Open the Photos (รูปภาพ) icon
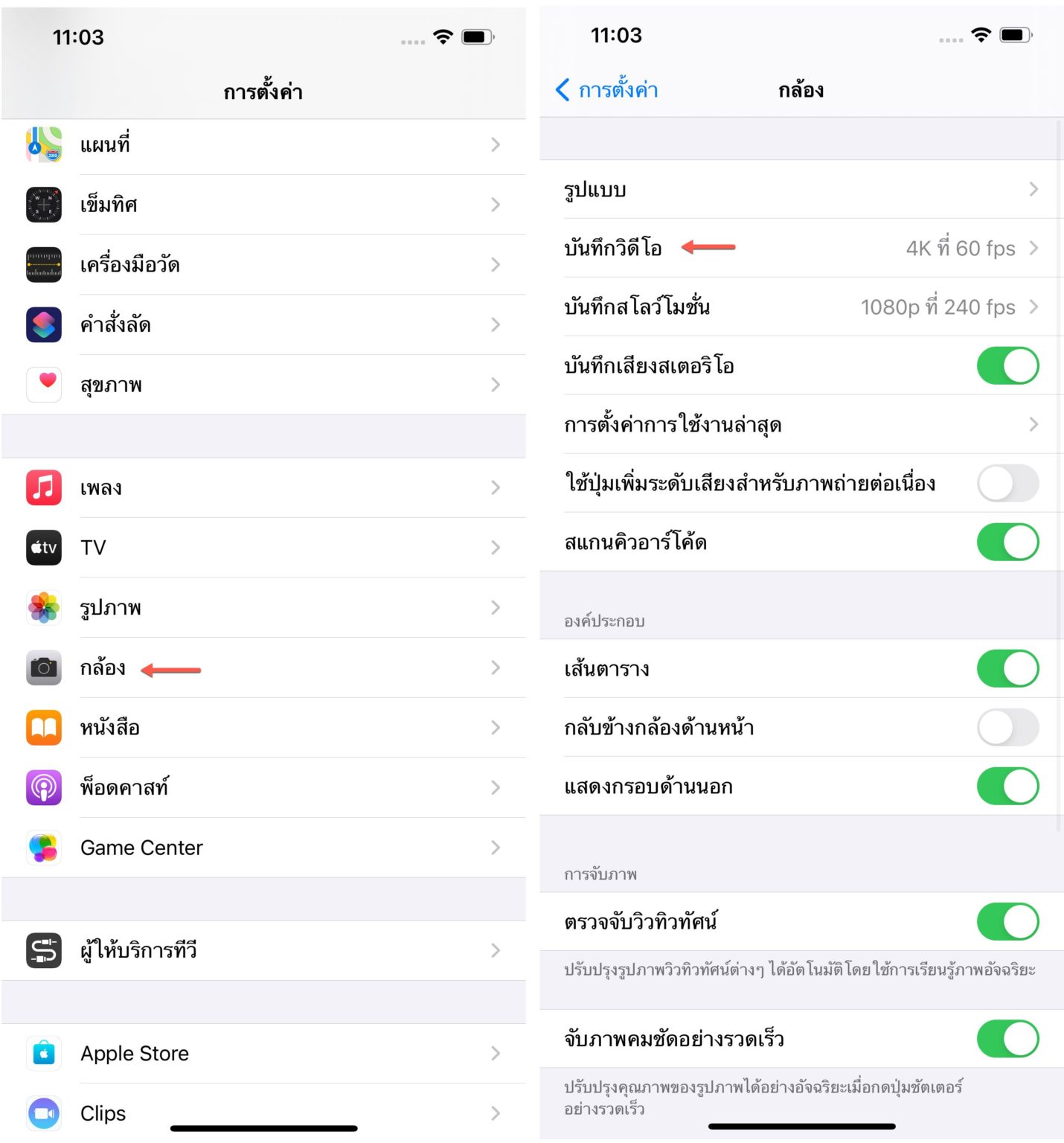Screen dimensions: 1064x1143 click(x=42, y=607)
